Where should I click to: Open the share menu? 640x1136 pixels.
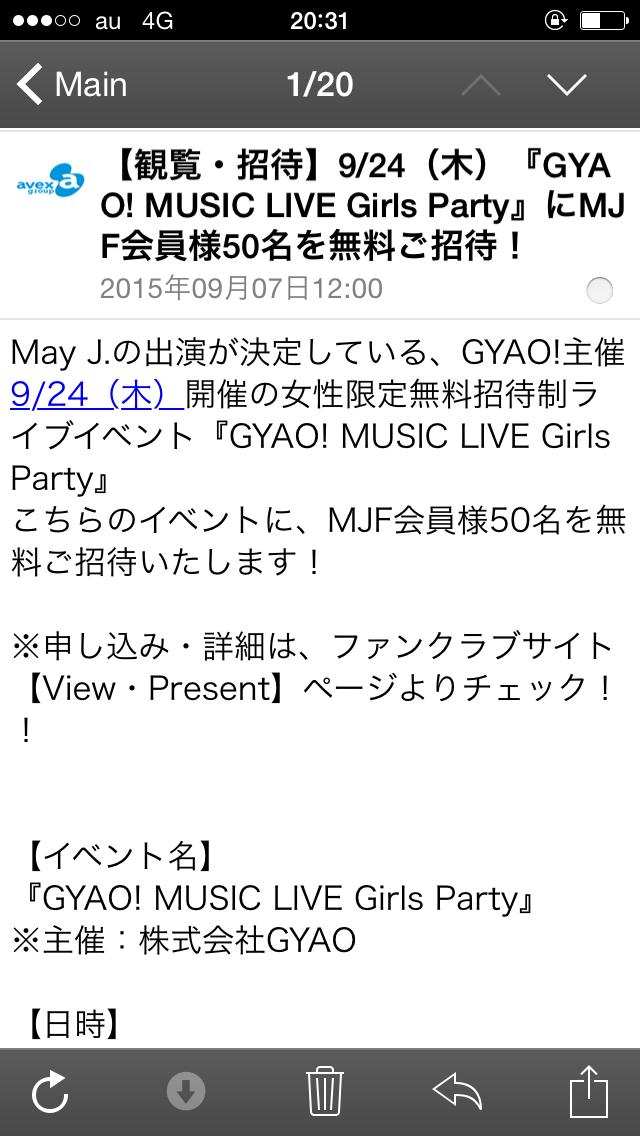pyautogui.click(x=588, y=1091)
